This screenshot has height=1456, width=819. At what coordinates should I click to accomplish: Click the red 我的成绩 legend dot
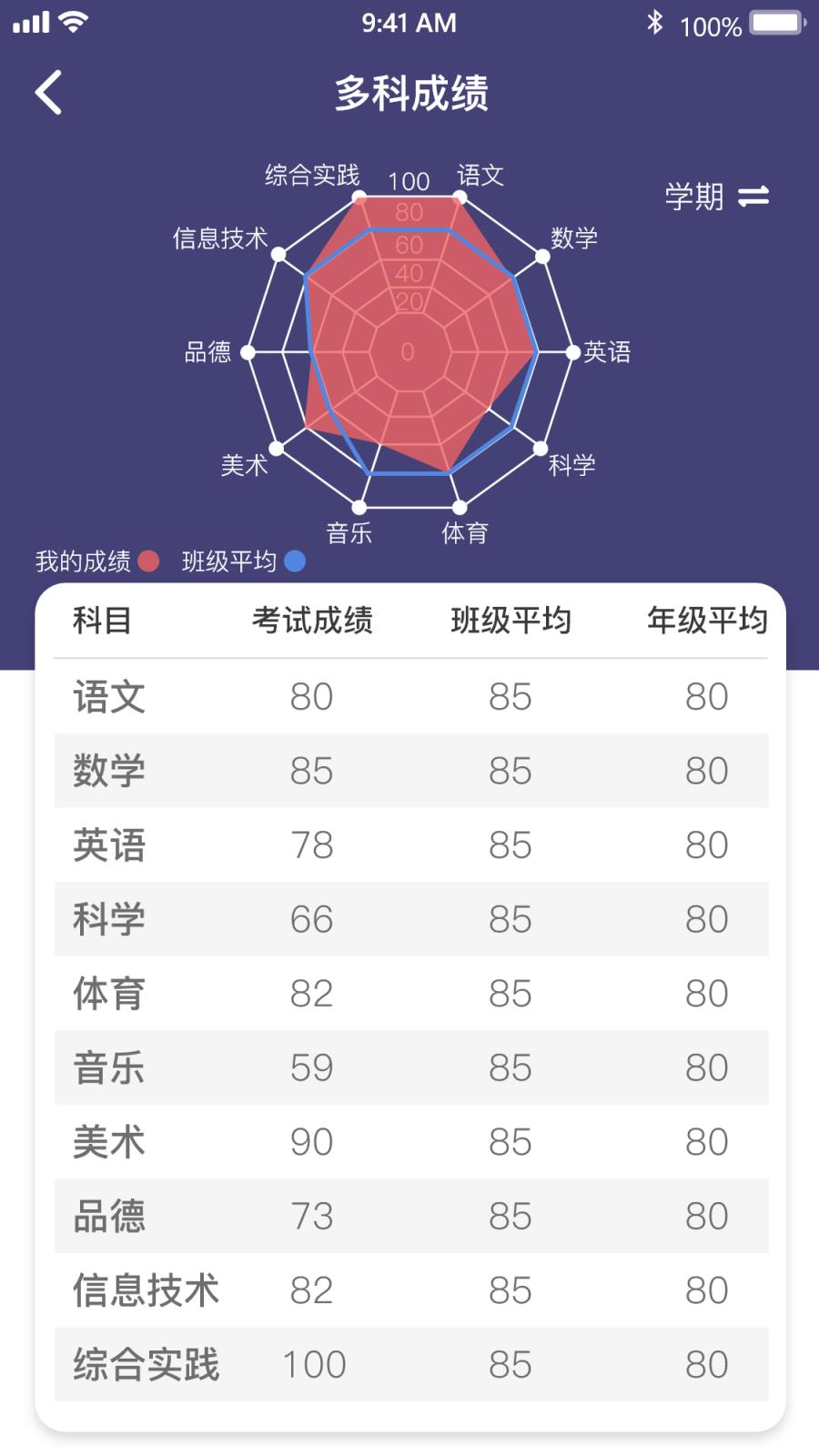click(148, 561)
